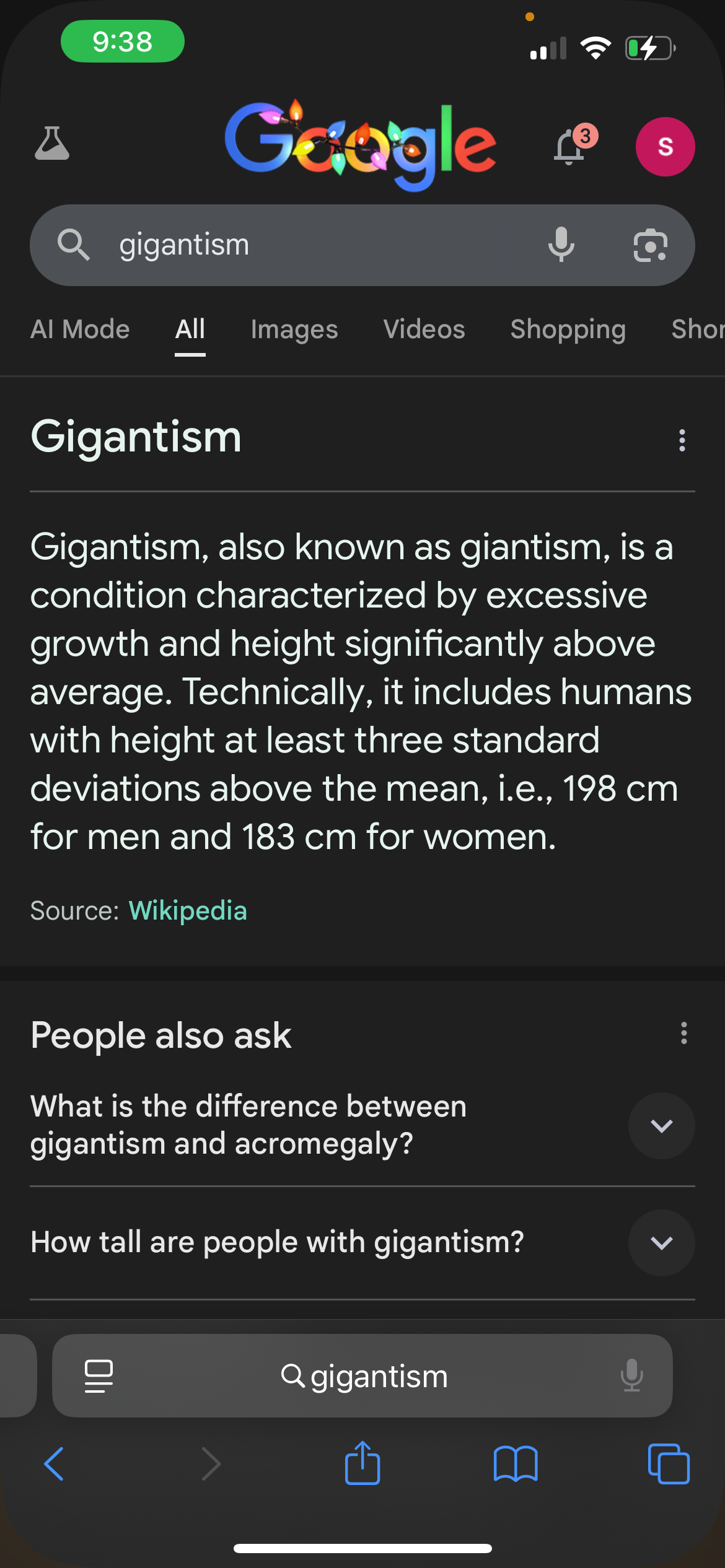Image resolution: width=725 pixels, height=1568 pixels.
Task: Go back to previous page in Safari
Action: point(55,1464)
